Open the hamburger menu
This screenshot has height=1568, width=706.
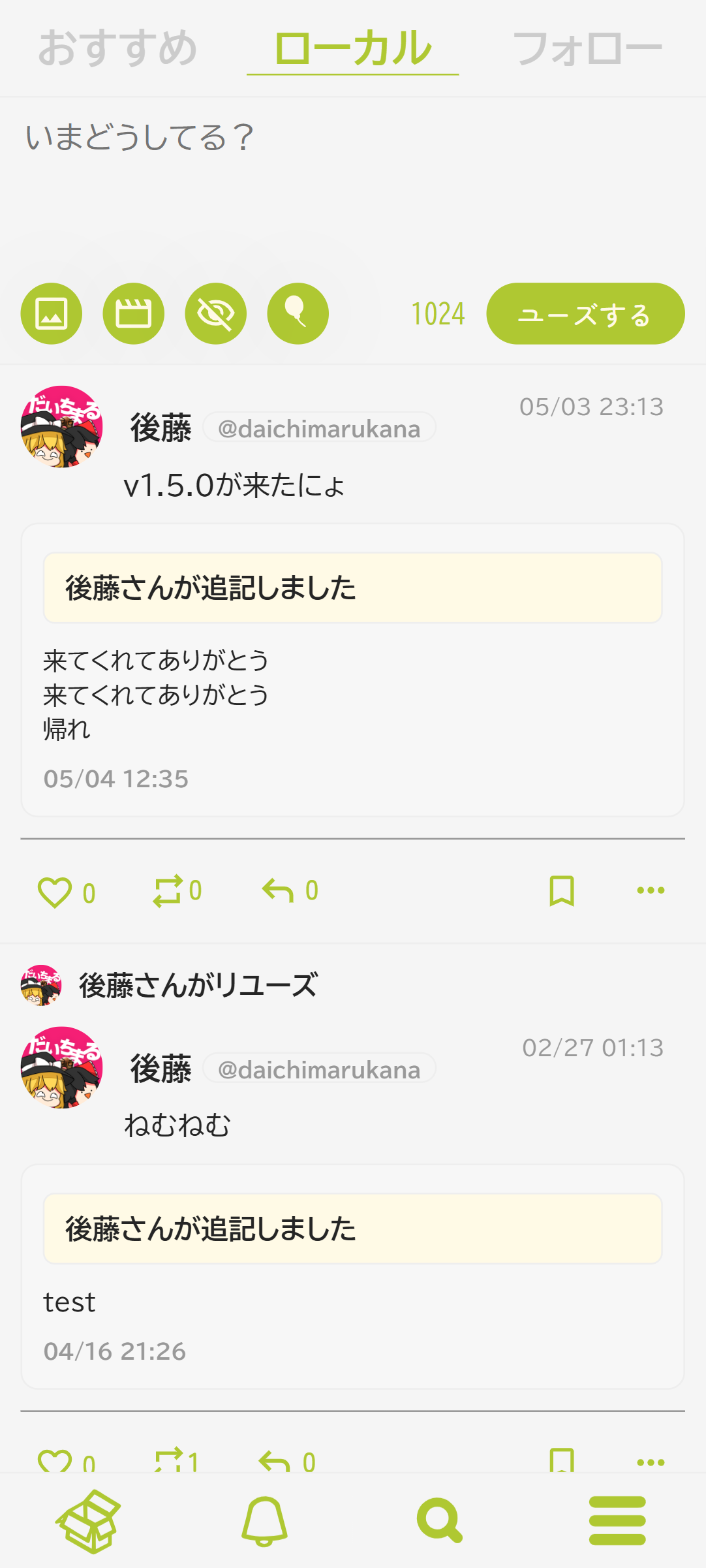tap(617, 1521)
